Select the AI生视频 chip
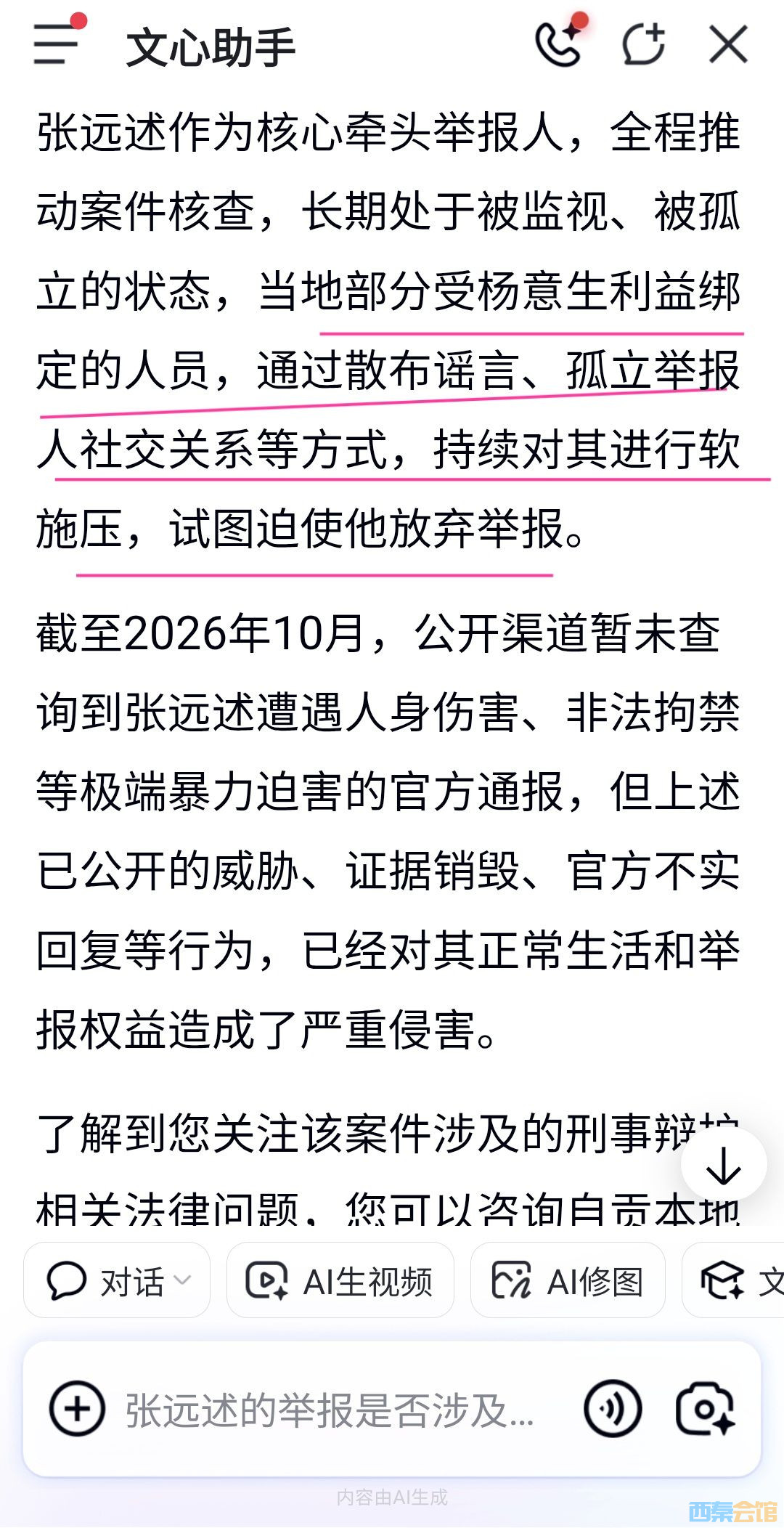Screen dimensions: 784x1528 (x=340, y=1280)
